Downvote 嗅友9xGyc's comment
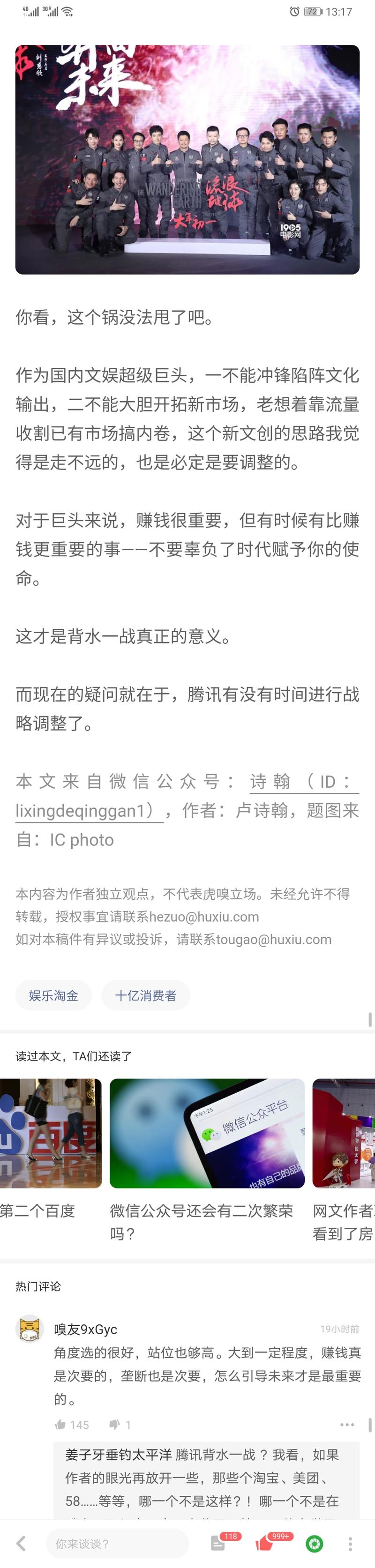Viewport: 375px width, 1568px height. 114,1424
